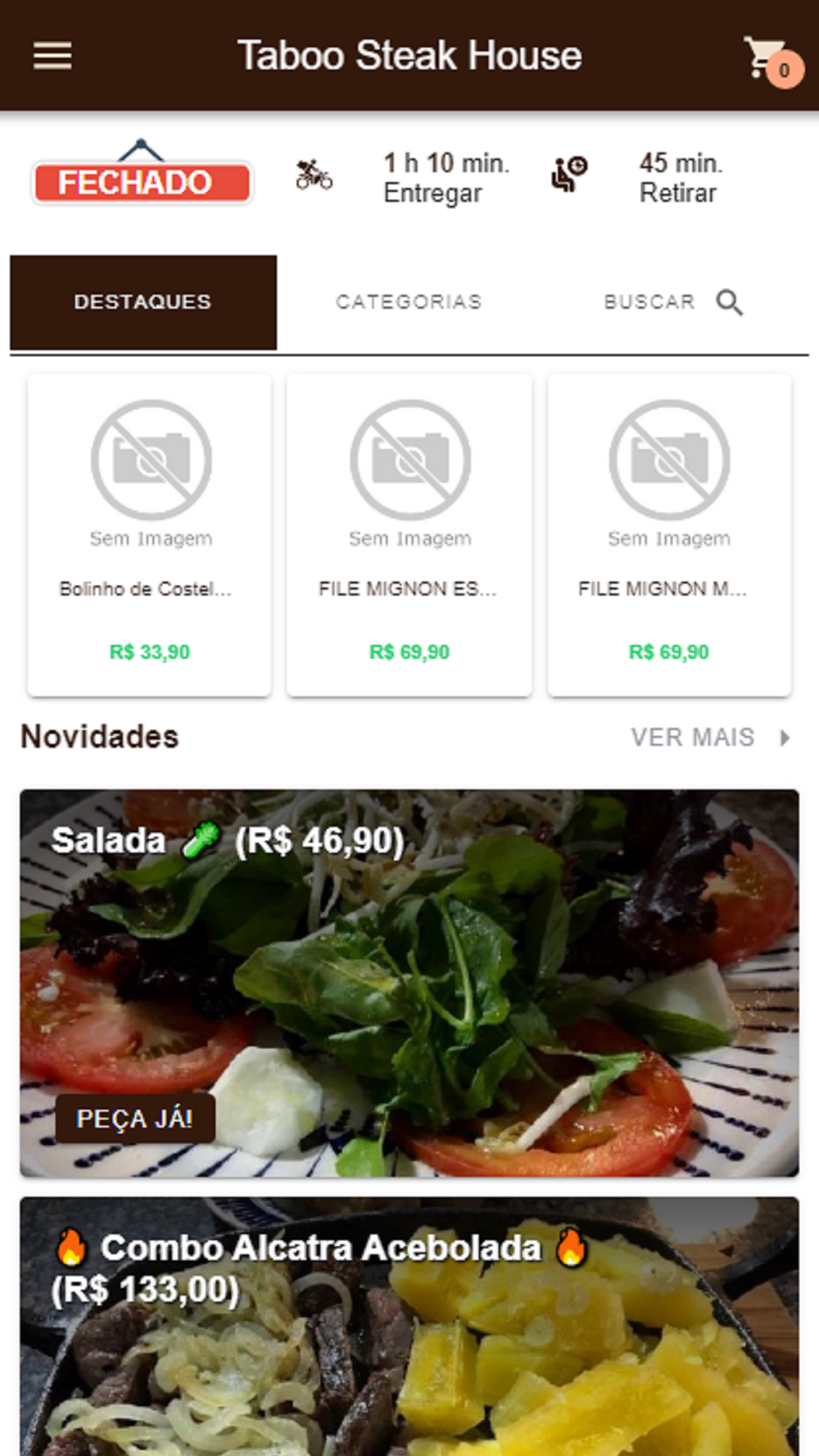Open the Bolinho de Costel... product card
Image resolution: width=819 pixels, height=1456 pixels.
[150, 535]
